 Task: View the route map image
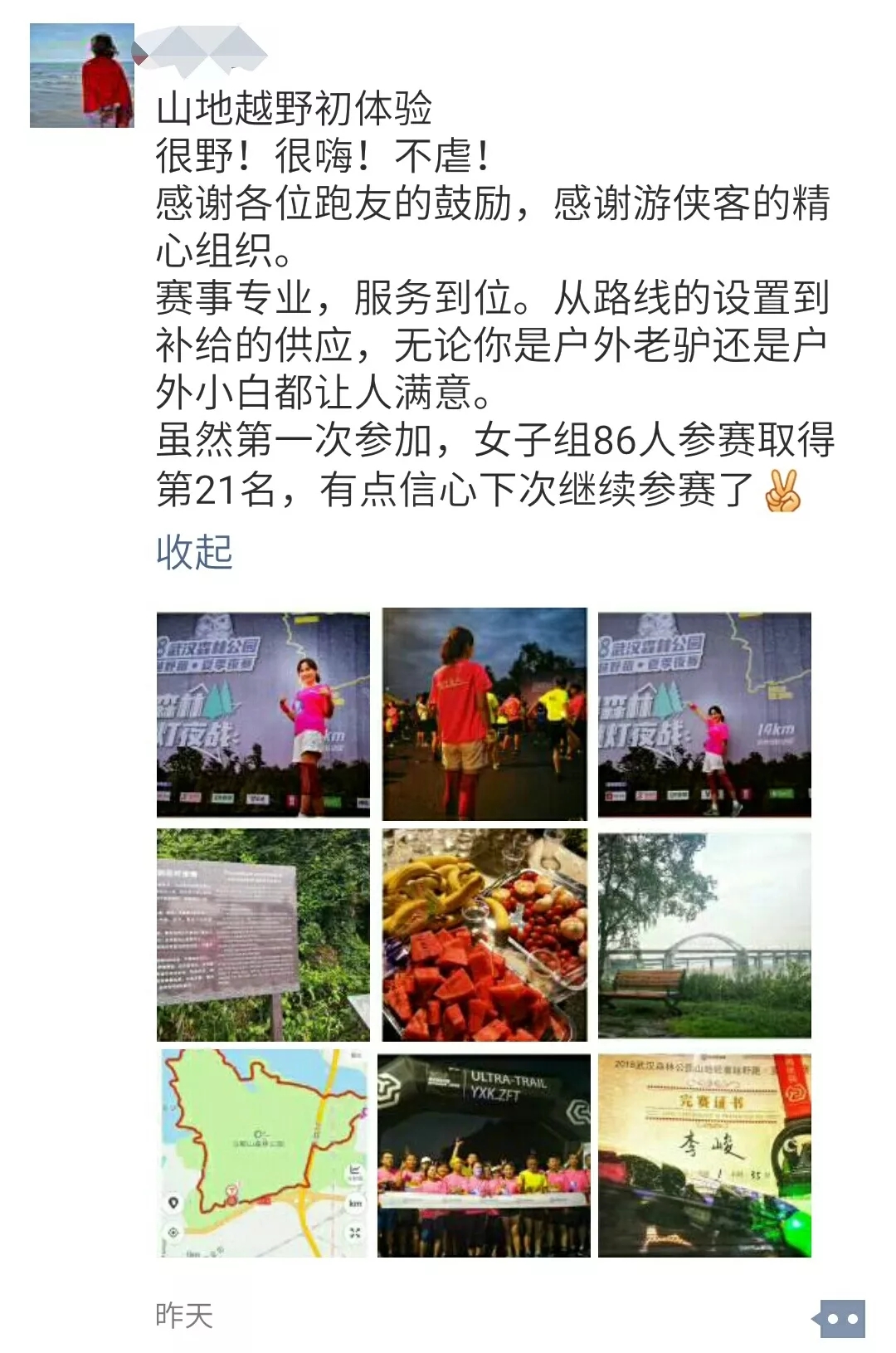[x=263, y=1154]
